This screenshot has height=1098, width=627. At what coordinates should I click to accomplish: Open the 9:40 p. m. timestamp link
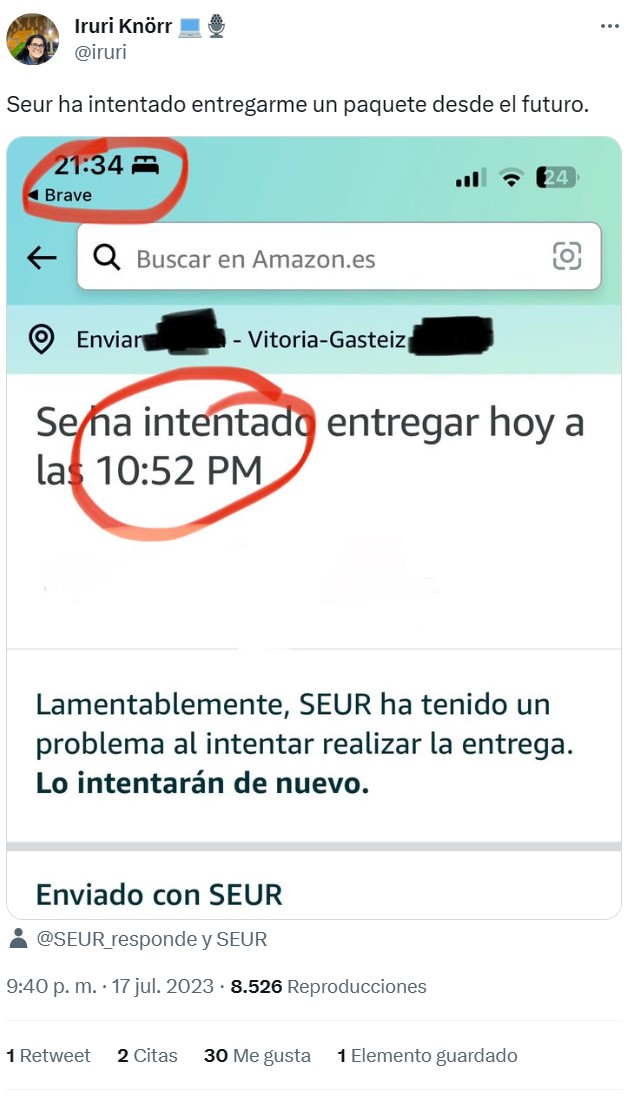click(47, 987)
